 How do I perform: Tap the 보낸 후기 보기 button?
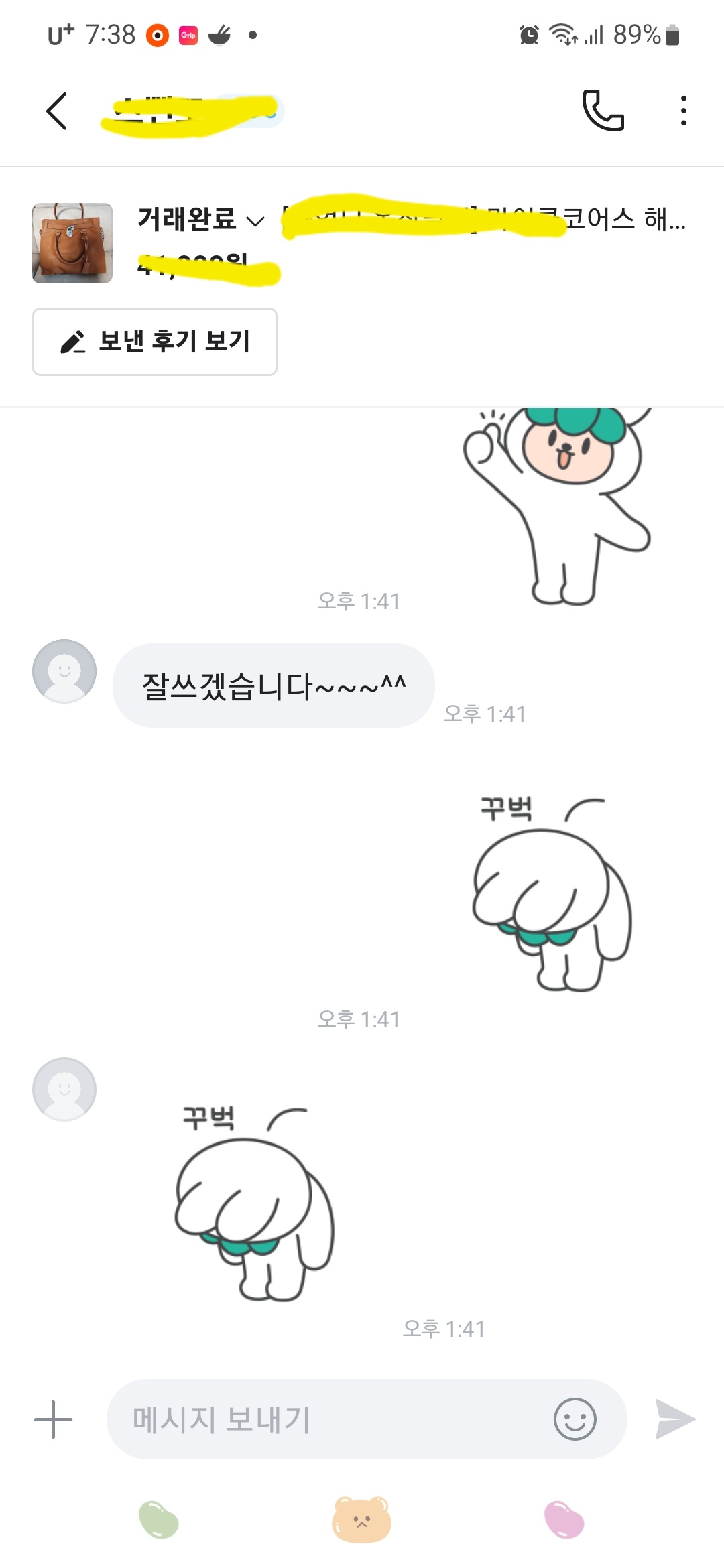click(x=155, y=342)
